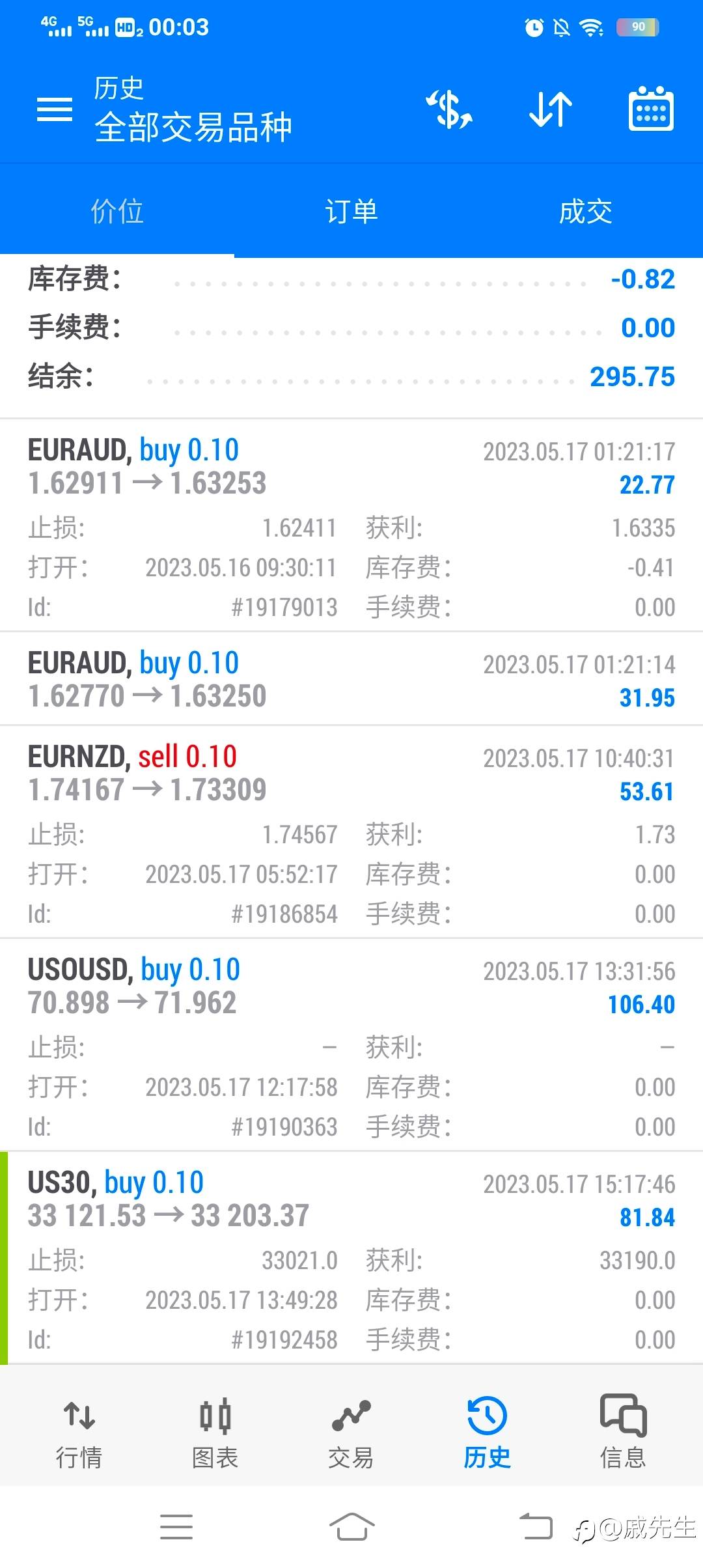
Task: Open the hamburger drawer menu
Action: [55, 109]
